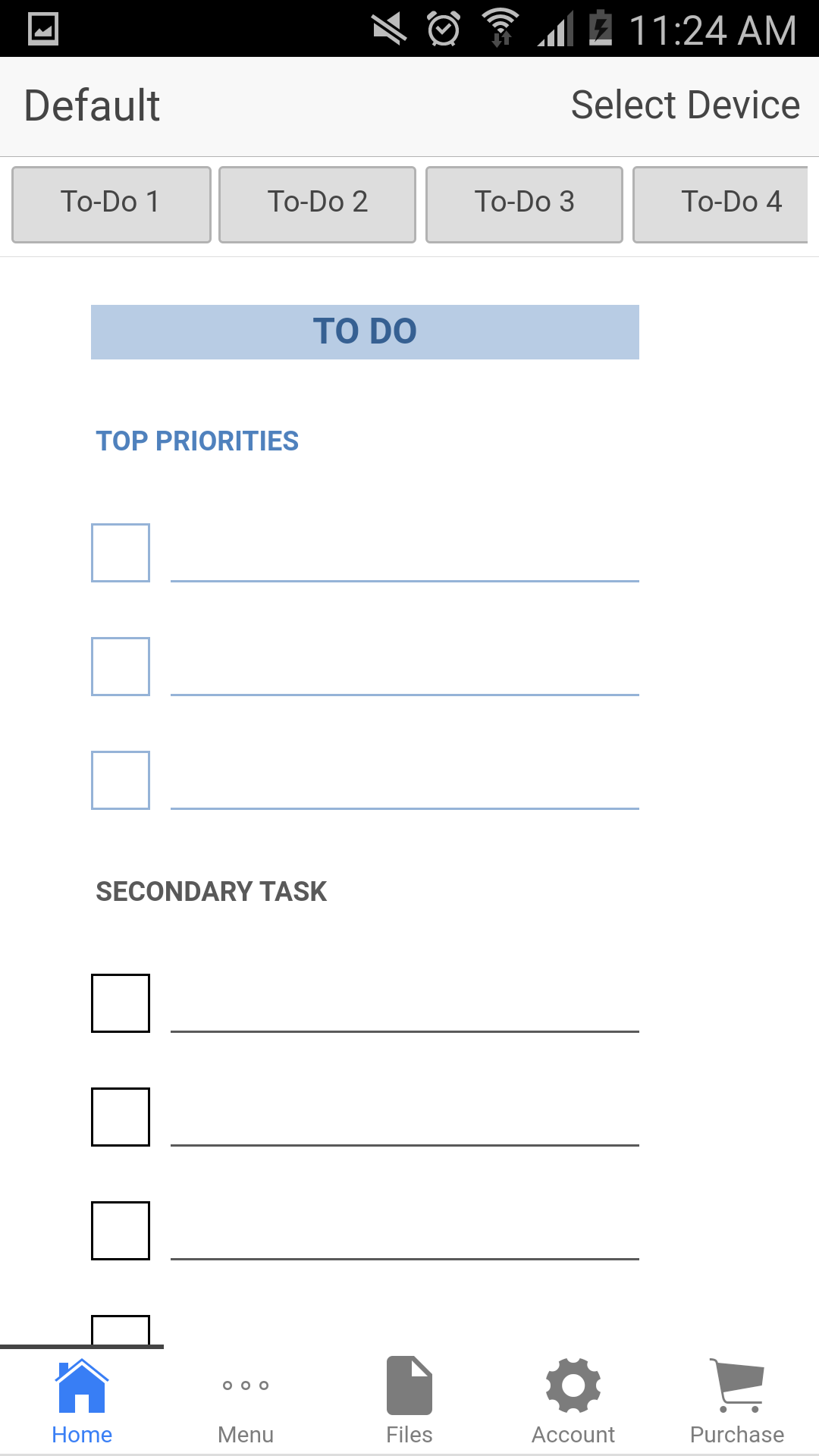This screenshot has height=1456, width=819.
Task: Open the Select Device option
Action: [x=685, y=105]
